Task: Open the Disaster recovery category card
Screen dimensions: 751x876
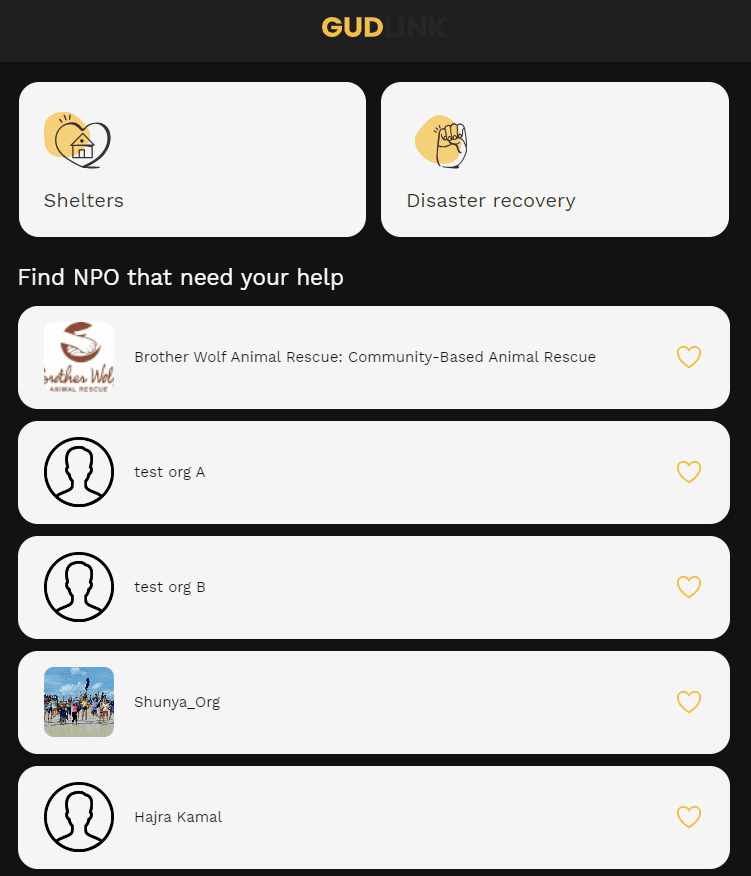Action: 554,160
